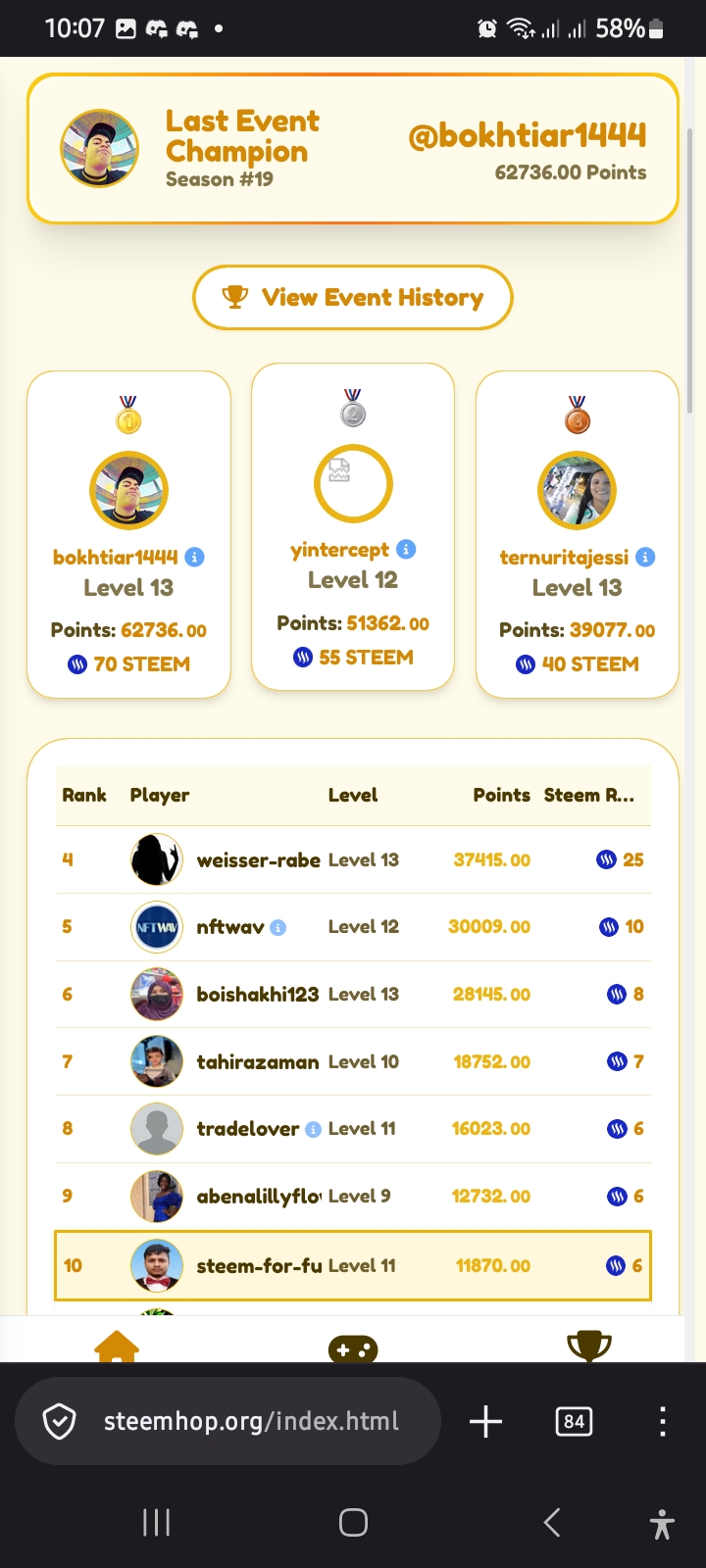Switch to the trophy leaderboard tab
This screenshot has height=1568, width=706.
point(589,1347)
